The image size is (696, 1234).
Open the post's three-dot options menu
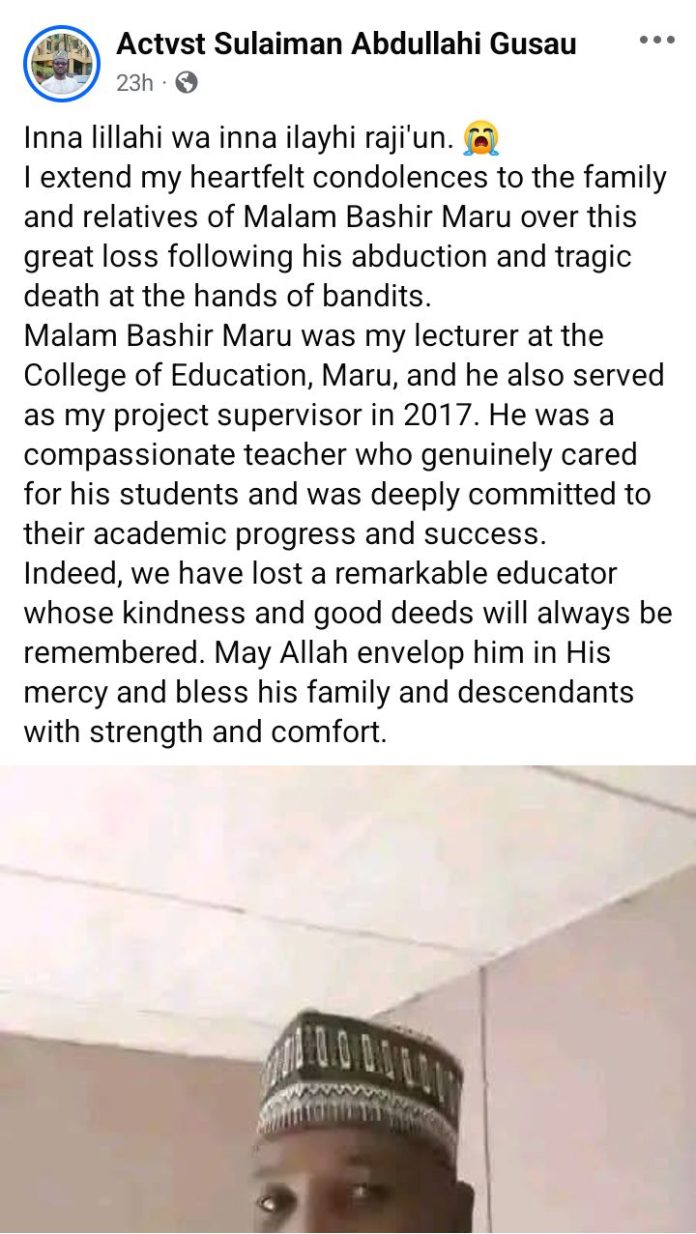click(656, 41)
